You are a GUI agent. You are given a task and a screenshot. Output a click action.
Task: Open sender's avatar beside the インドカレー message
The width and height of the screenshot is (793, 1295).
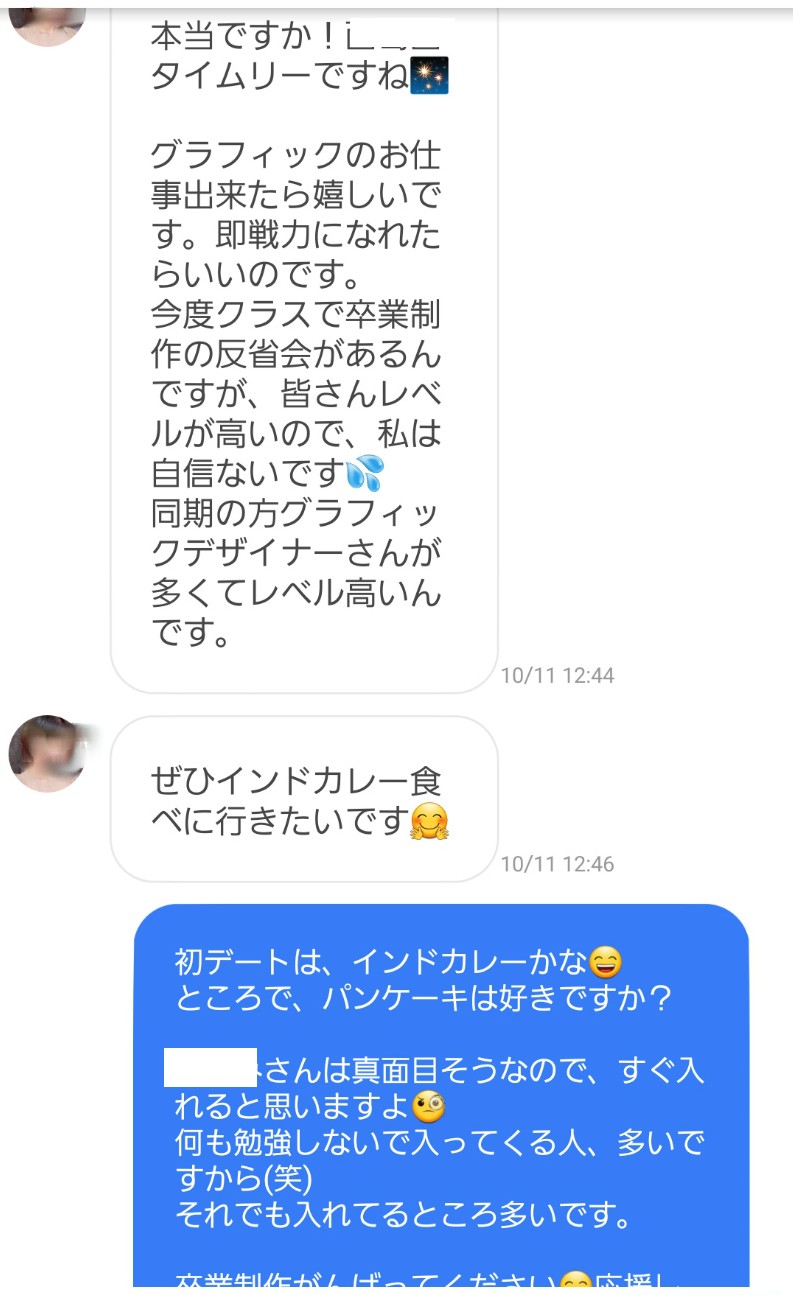[x=46, y=754]
